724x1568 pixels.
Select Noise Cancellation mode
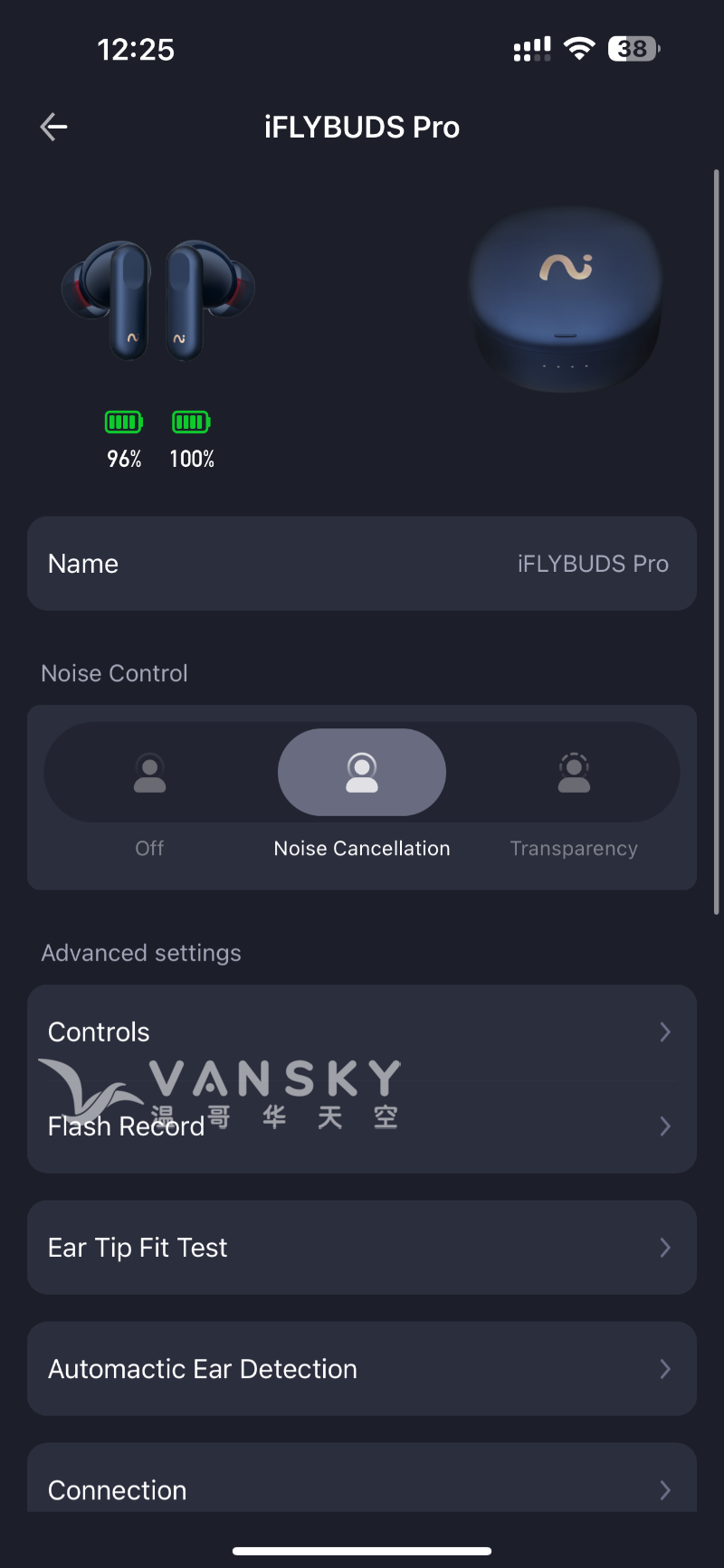click(362, 774)
